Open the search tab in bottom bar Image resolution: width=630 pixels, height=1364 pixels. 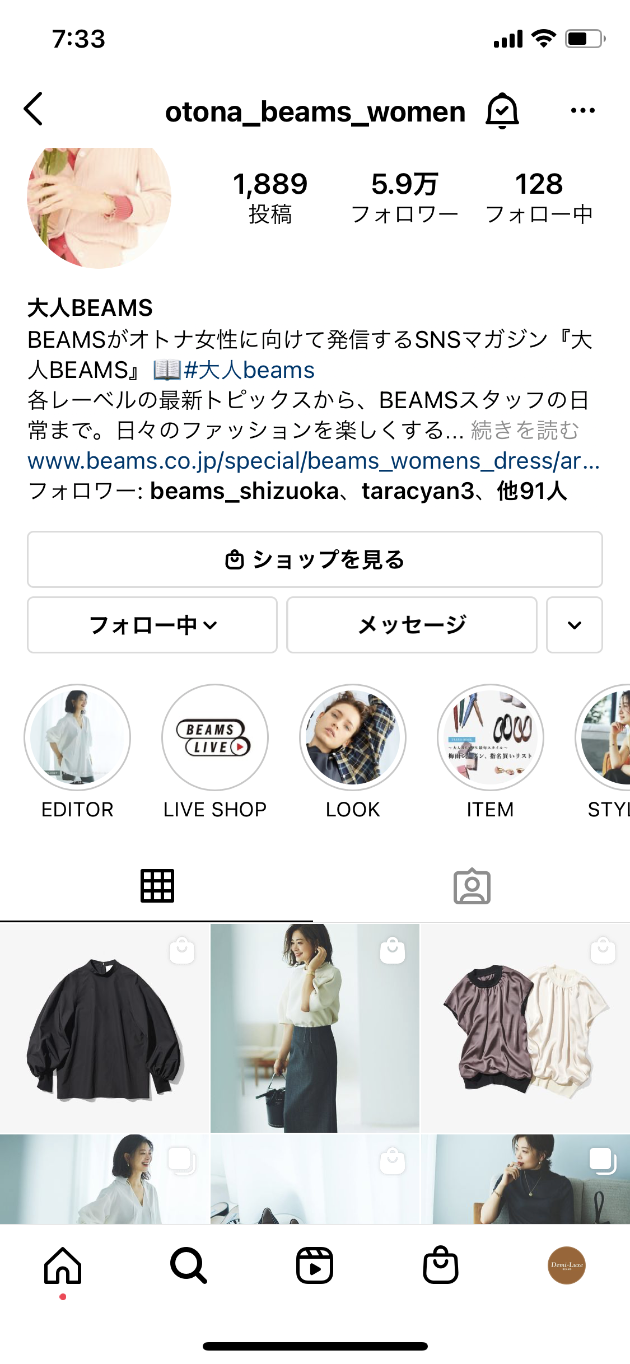188,1267
